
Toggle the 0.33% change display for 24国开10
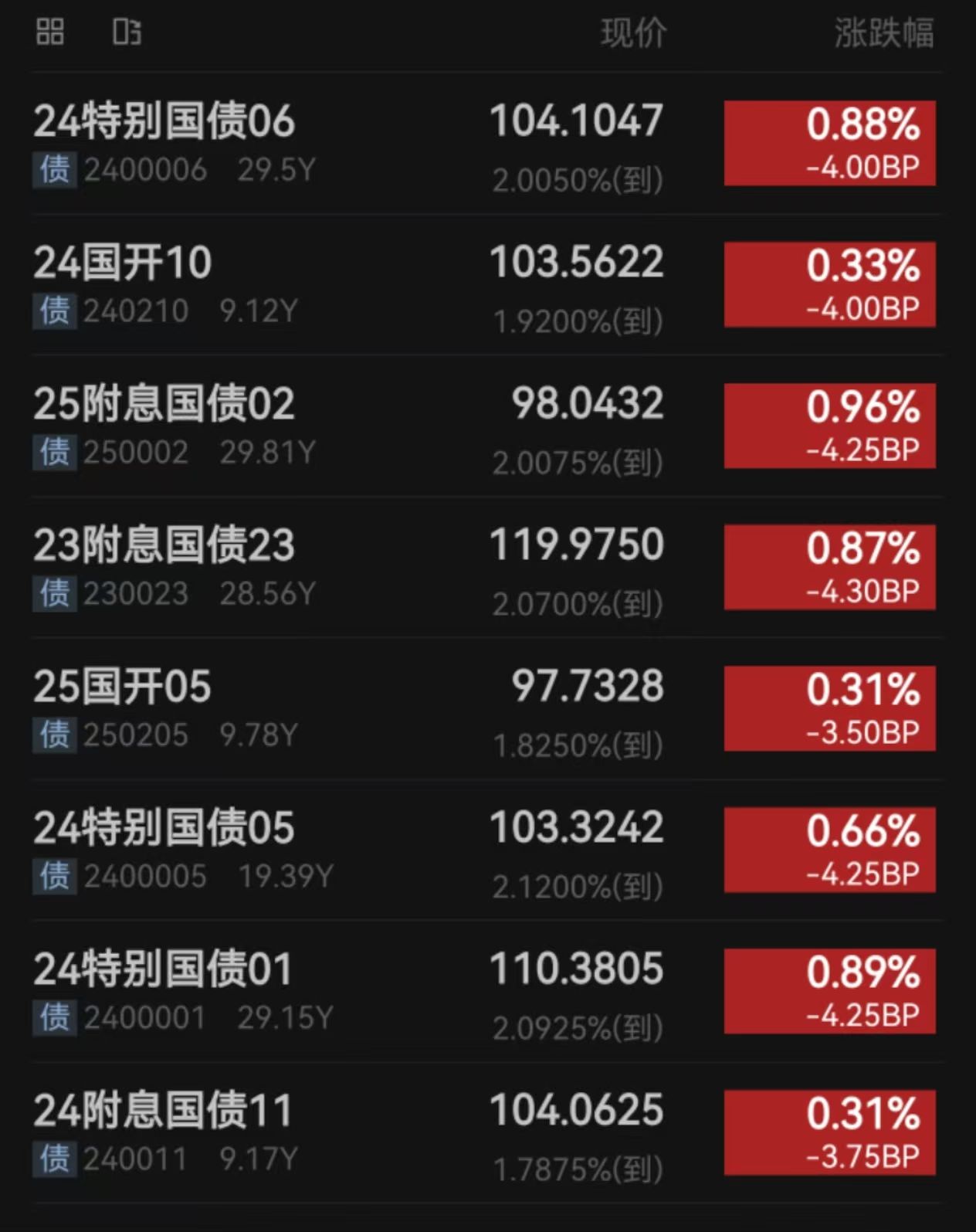coord(829,283)
